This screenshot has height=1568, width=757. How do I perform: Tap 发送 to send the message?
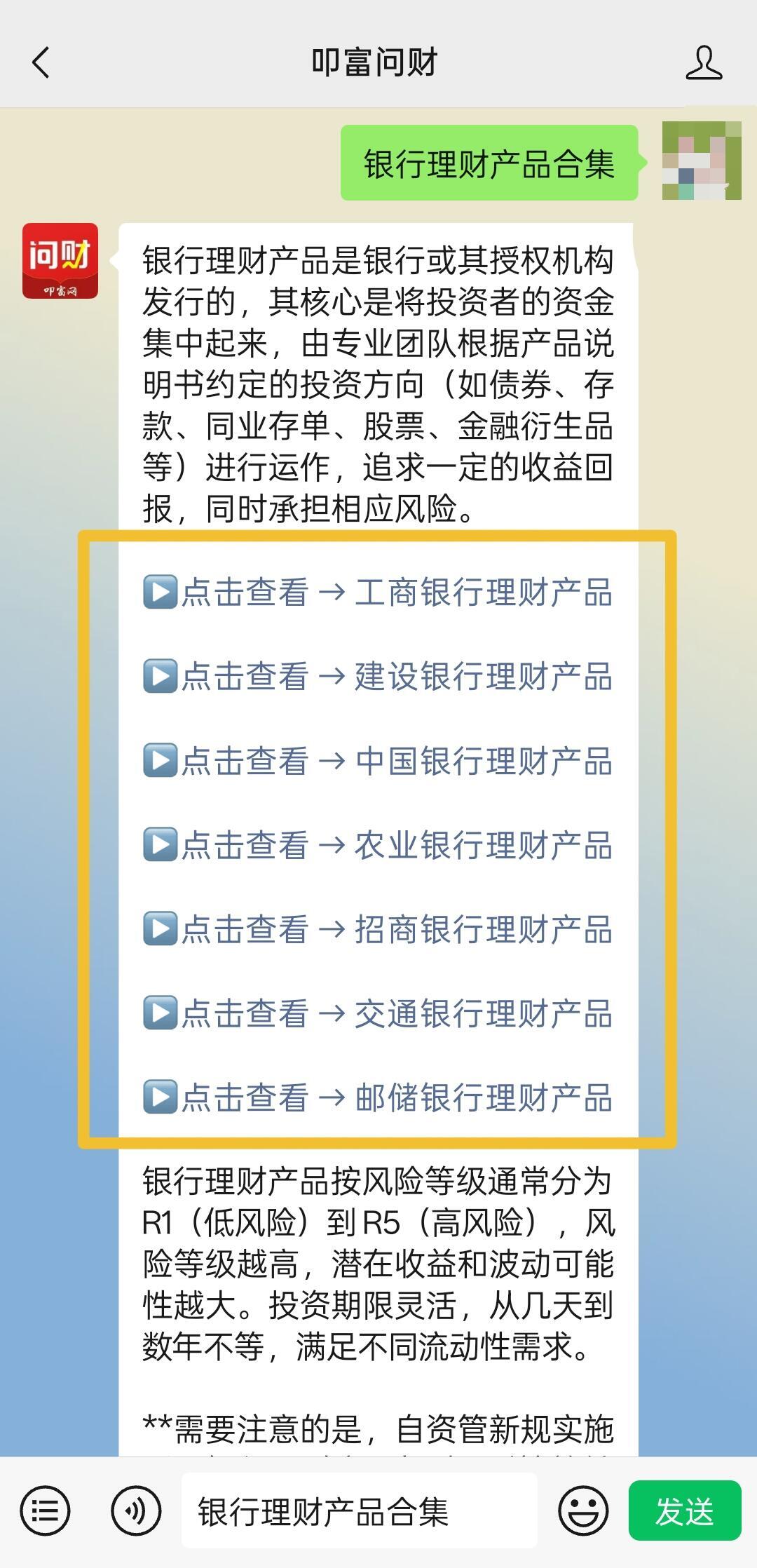684,1510
